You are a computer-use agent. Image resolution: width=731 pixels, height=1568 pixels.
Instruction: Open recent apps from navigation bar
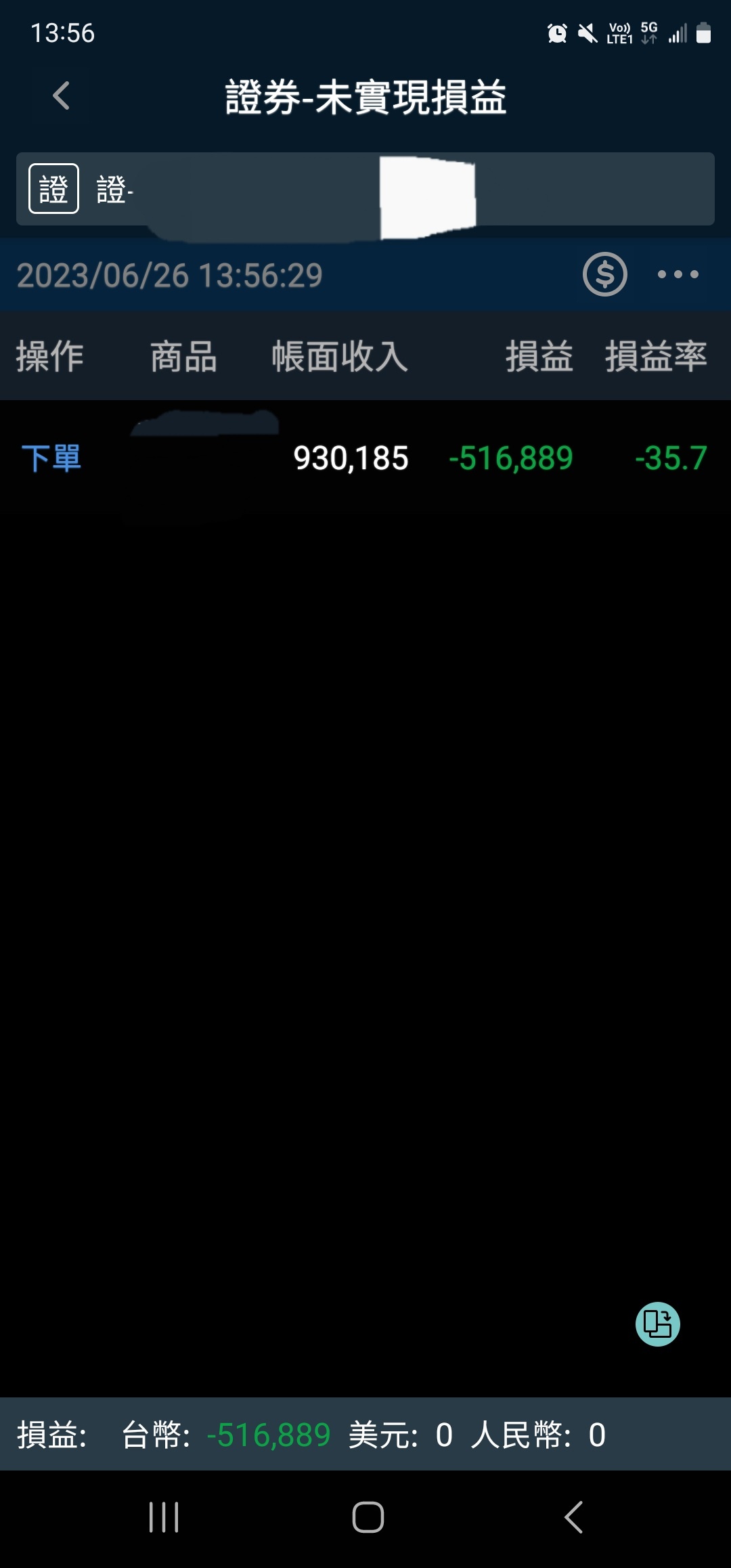(164, 1517)
